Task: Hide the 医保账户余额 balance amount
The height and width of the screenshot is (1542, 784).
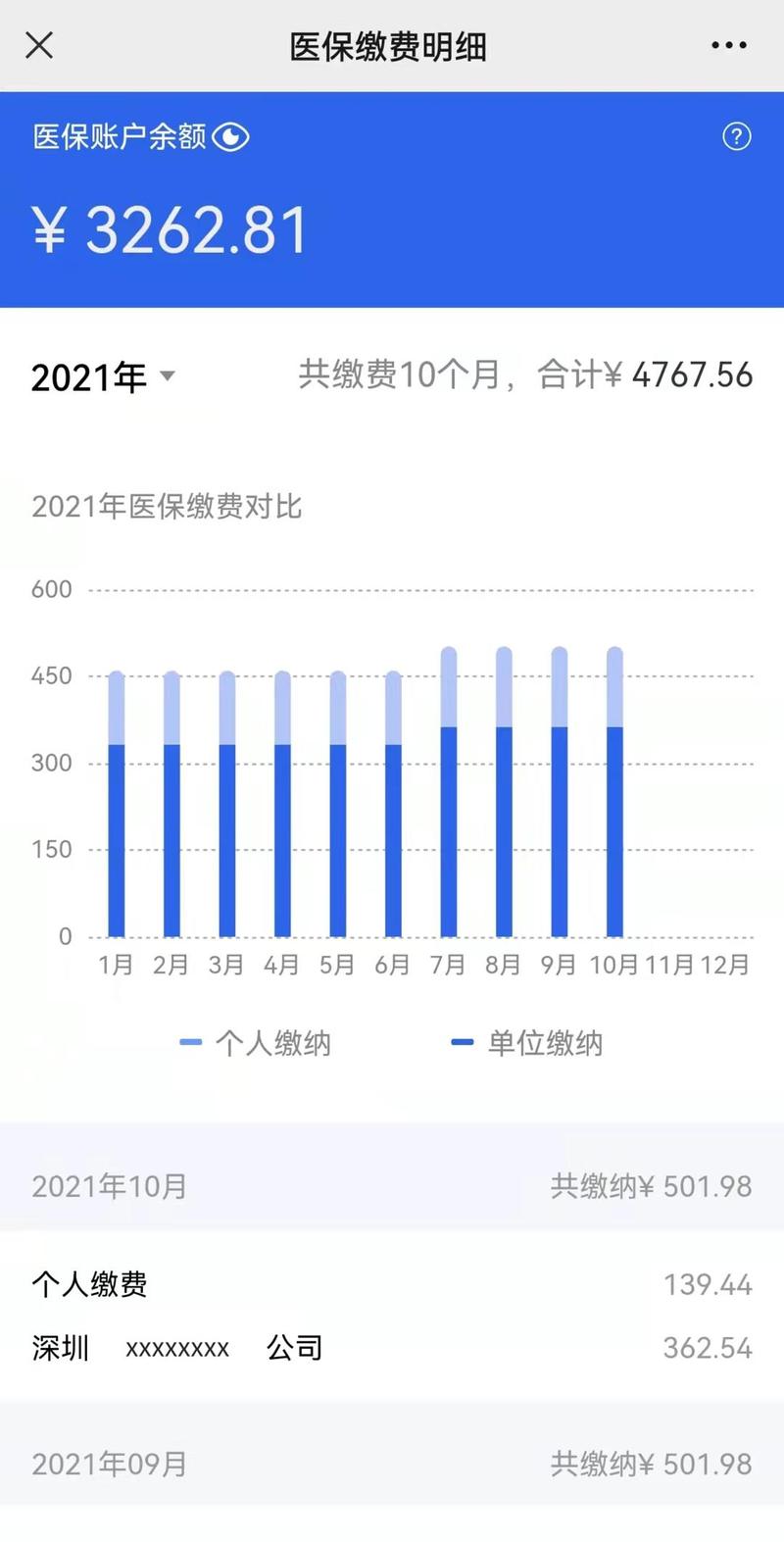Action: point(230,137)
